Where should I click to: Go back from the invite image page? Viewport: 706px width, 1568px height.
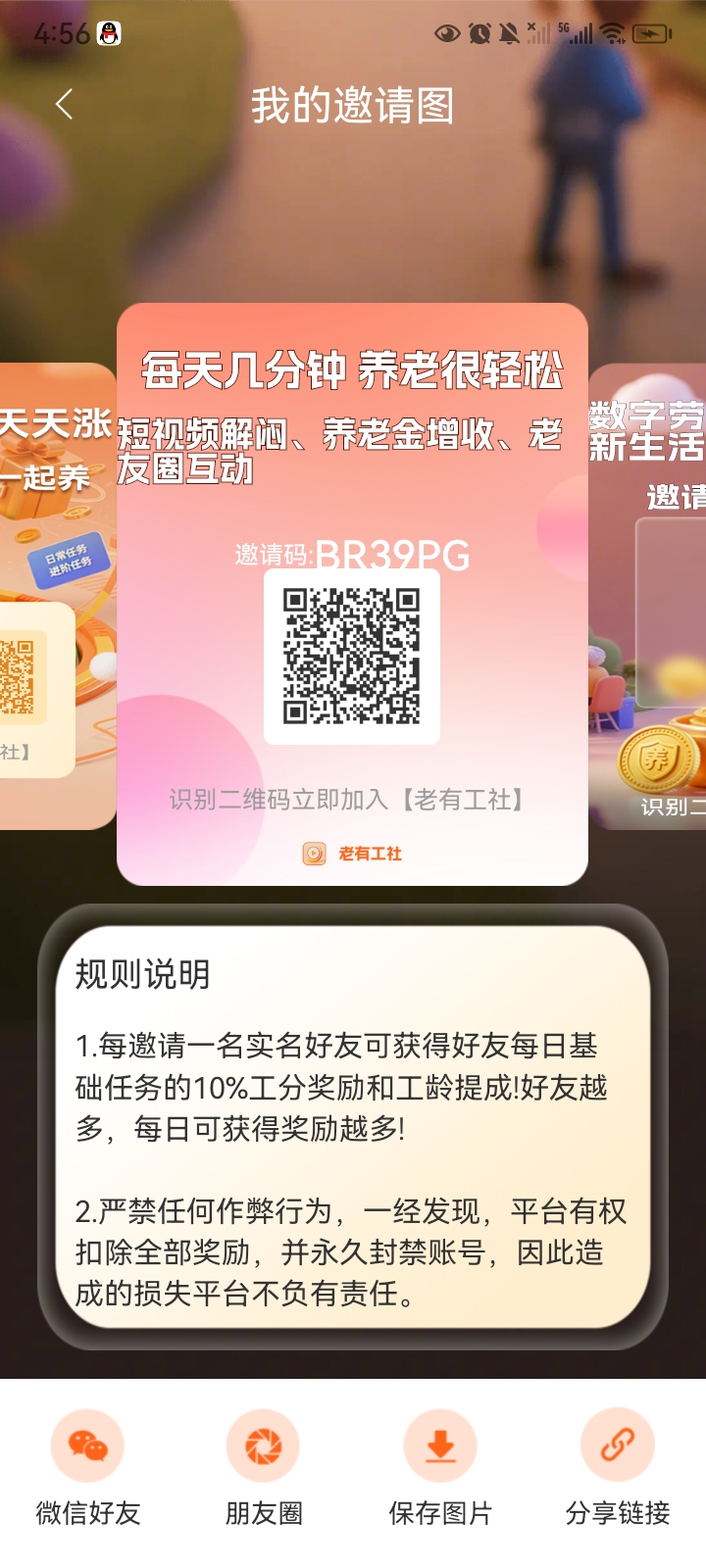tap(65, 104)
